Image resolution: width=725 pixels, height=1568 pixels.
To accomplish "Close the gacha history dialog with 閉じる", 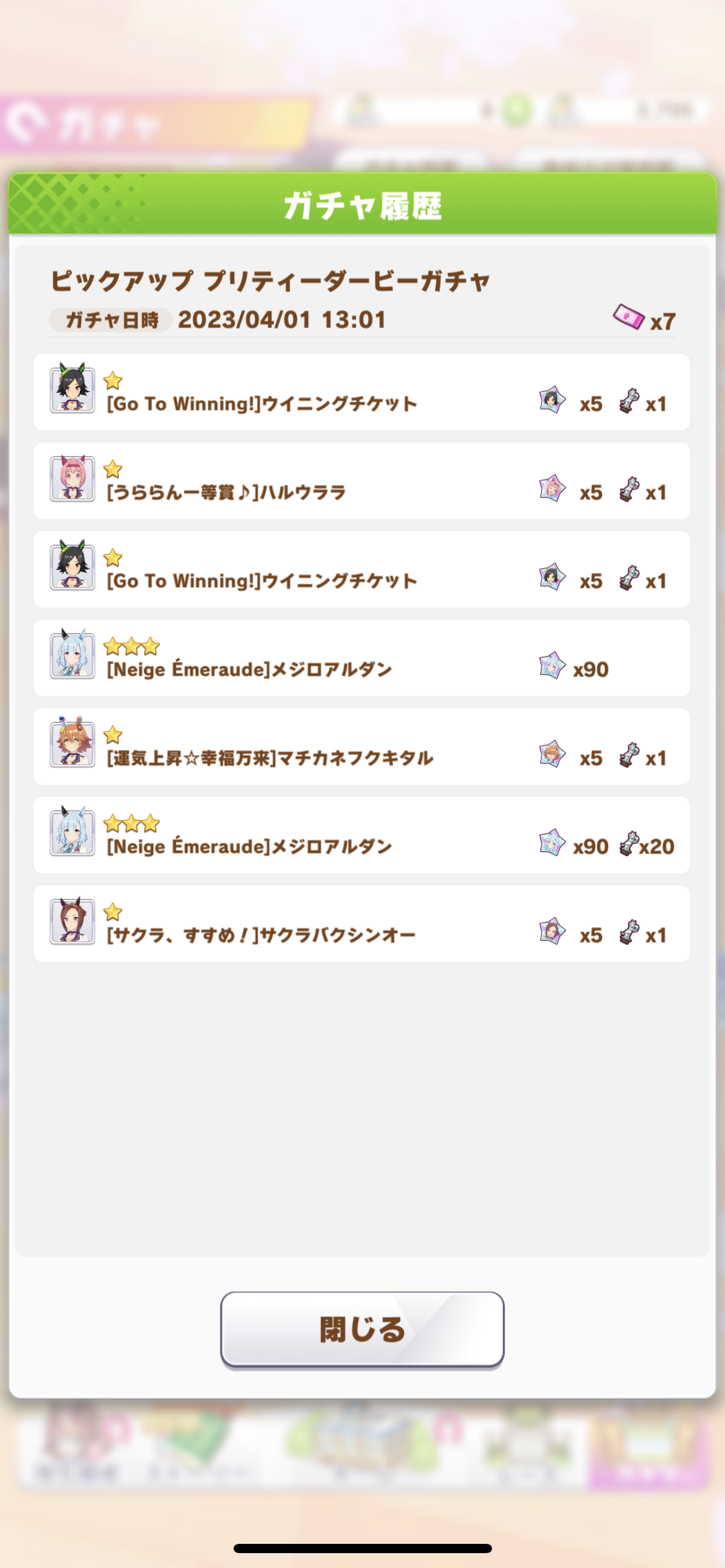I will point(362,1328).
